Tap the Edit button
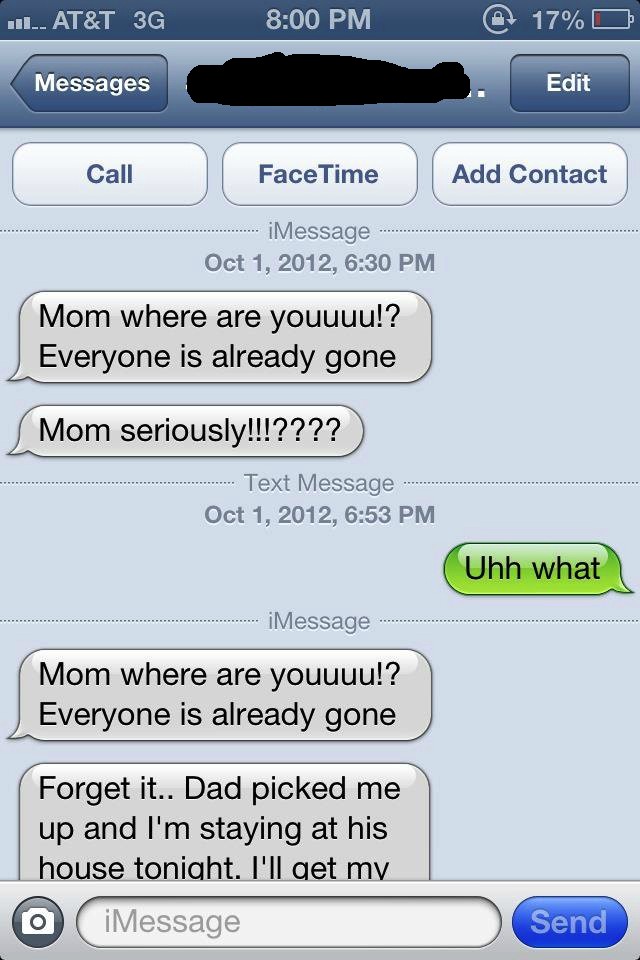 pyautogui.click(x=568, y=84)
